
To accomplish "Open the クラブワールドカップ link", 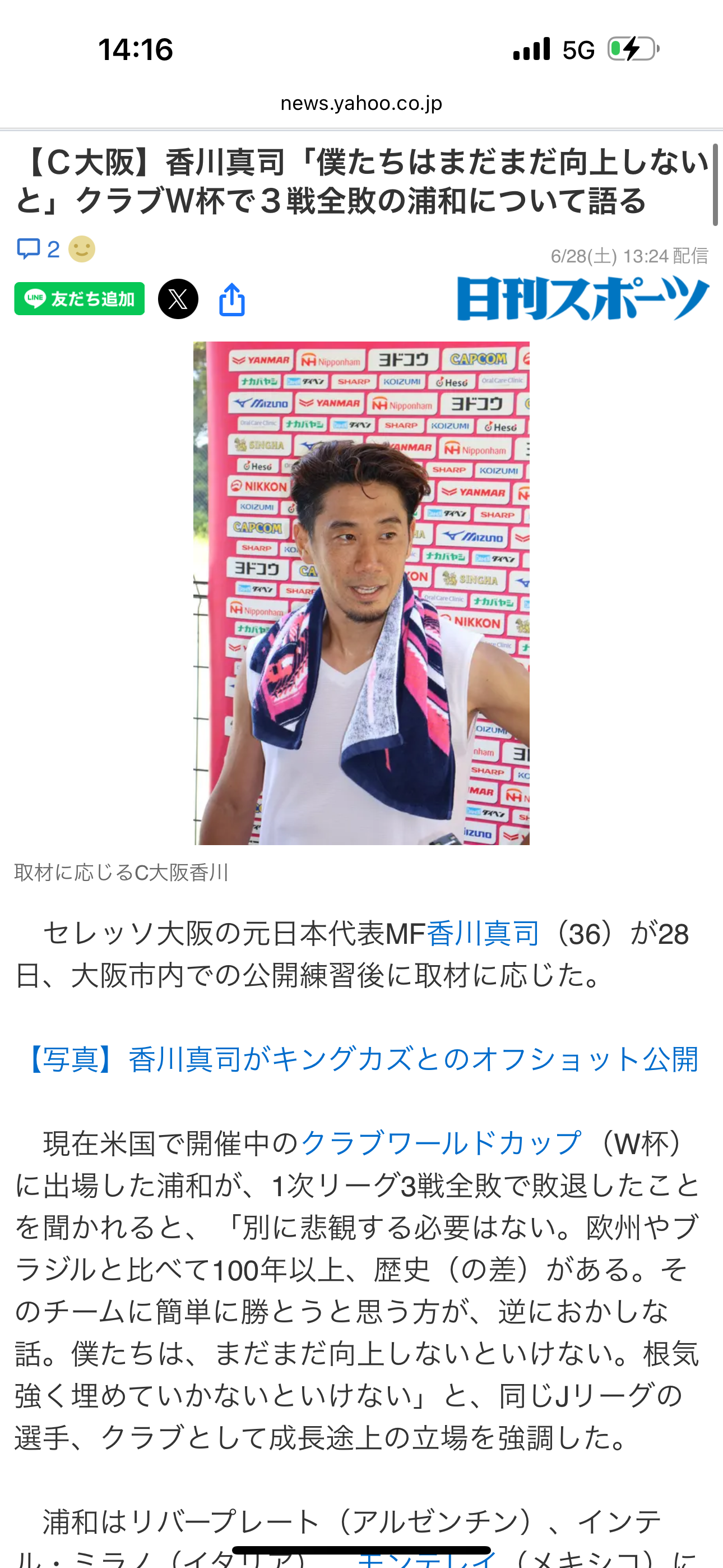I will point(441,1142).
